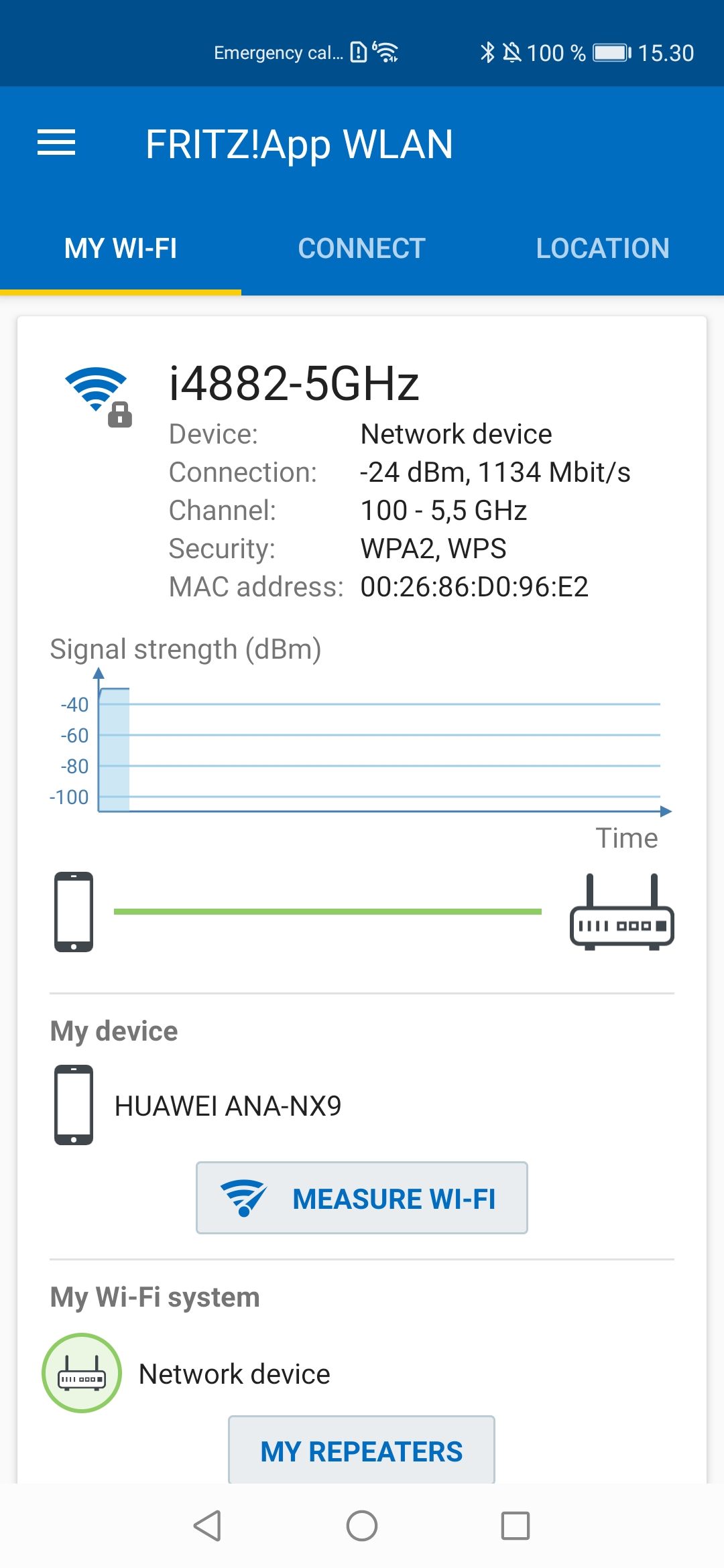724x1568 pixels.
Task: Switch to the Connect tab
Action: (362, 249)
